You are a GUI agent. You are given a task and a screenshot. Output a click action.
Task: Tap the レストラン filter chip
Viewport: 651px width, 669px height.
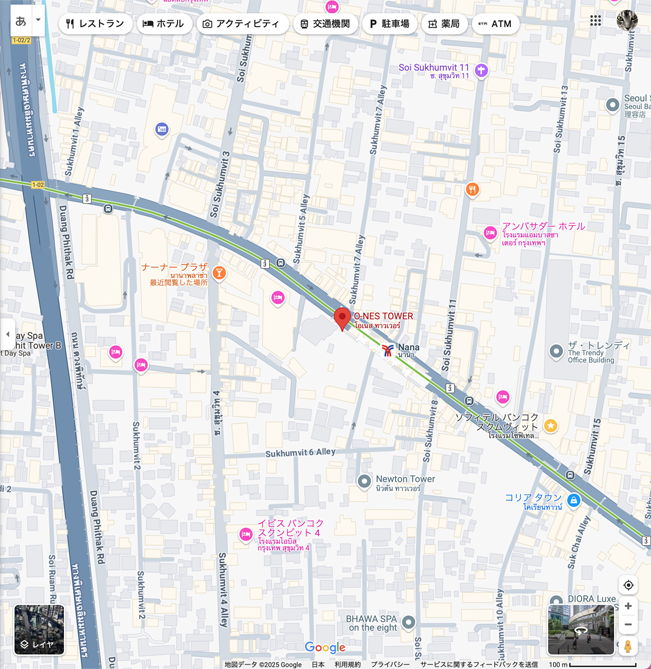point(95,23)
